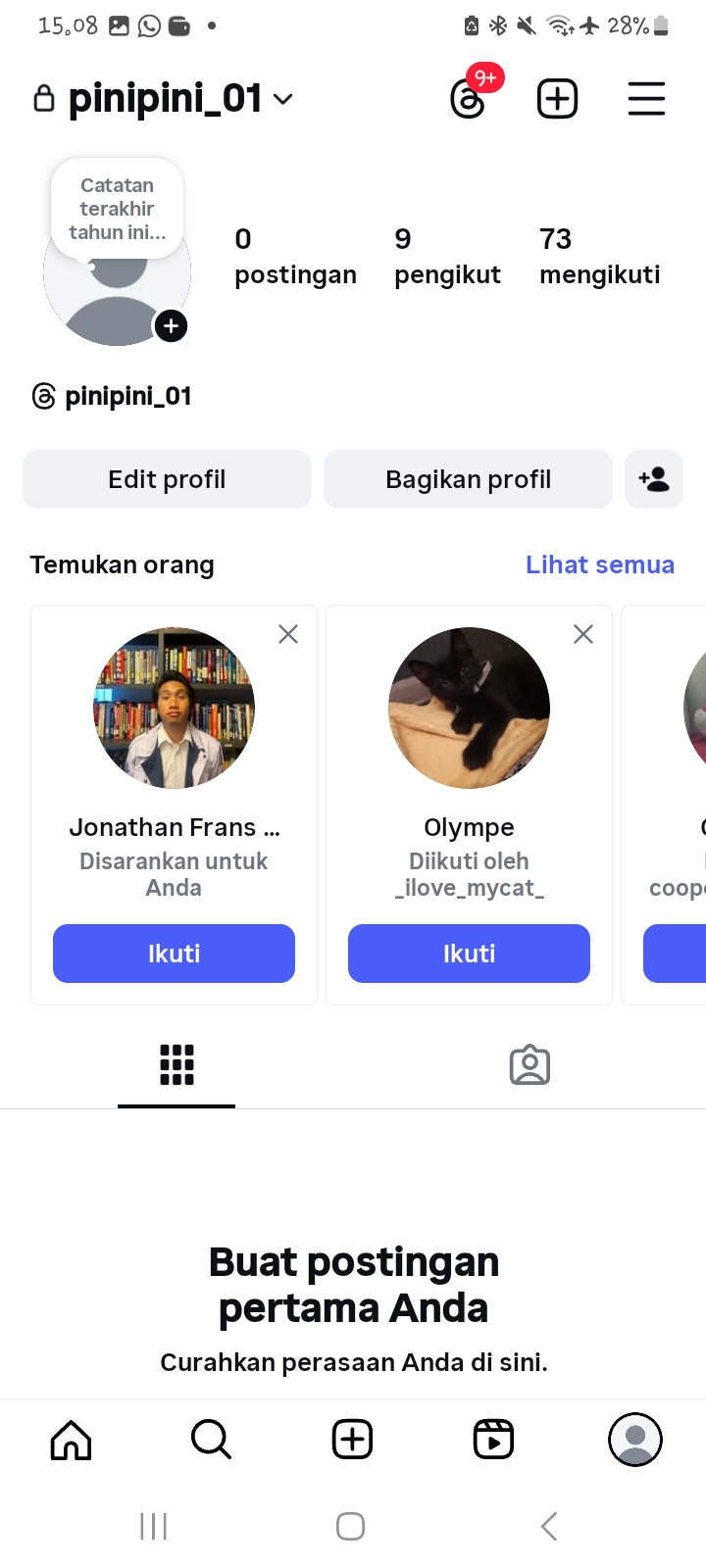
Task: Follow Jonathan Frans with Ikuti
Action: click(174, 954)
